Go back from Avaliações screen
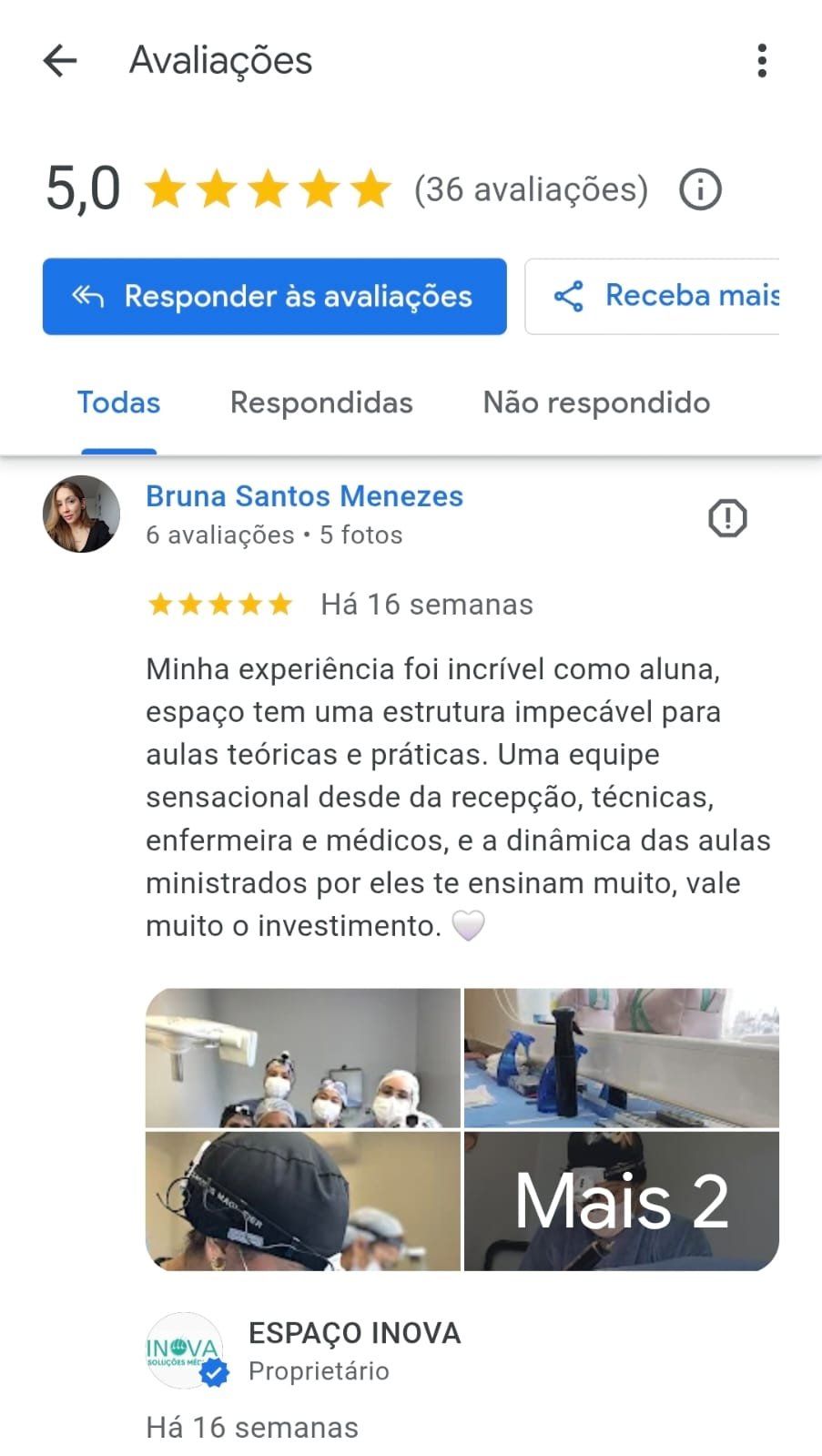Image resolution: width=822 pixels, height=1456 pixels. point(60,61)
